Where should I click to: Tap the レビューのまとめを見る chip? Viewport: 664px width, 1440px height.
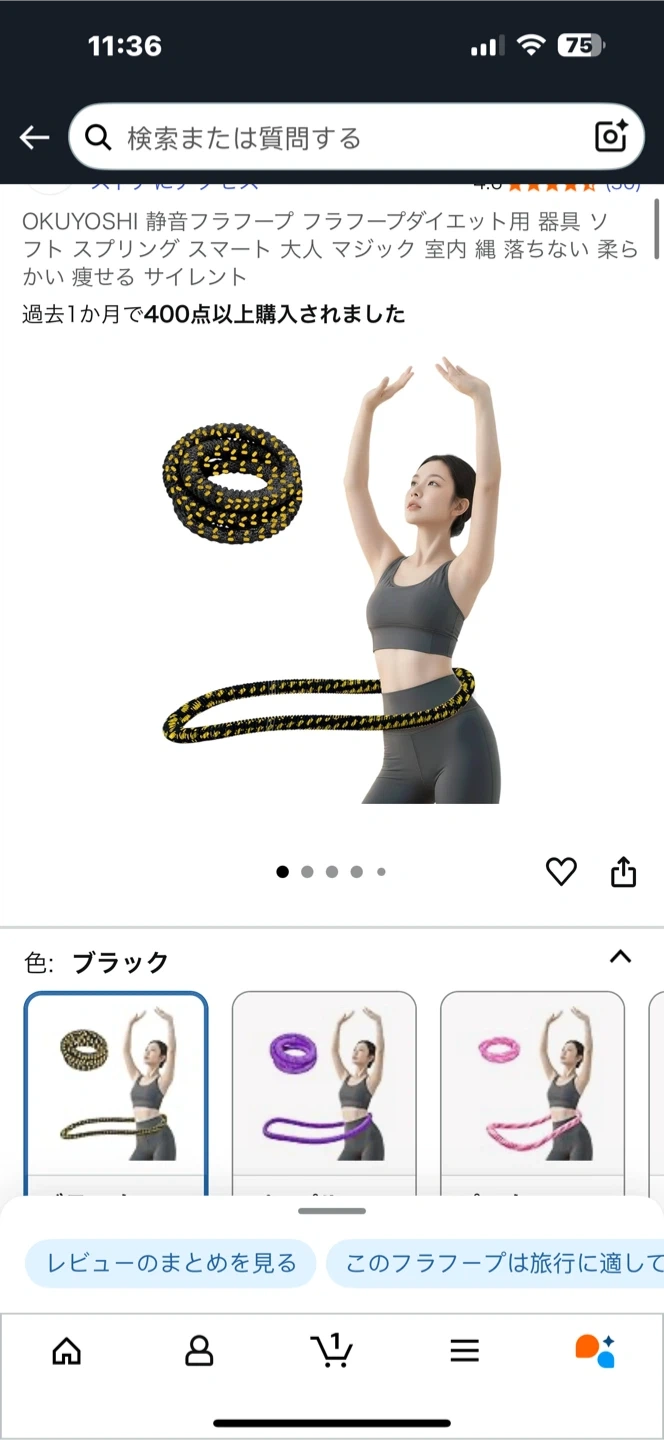pyautogui.click(x=170, y=1263)
